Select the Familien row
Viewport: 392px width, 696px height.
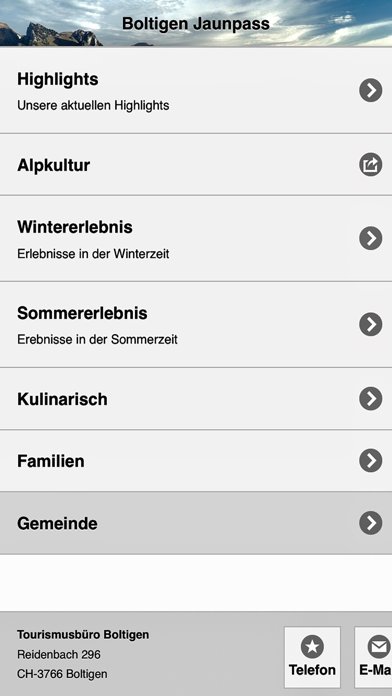(x=196, y=461)
